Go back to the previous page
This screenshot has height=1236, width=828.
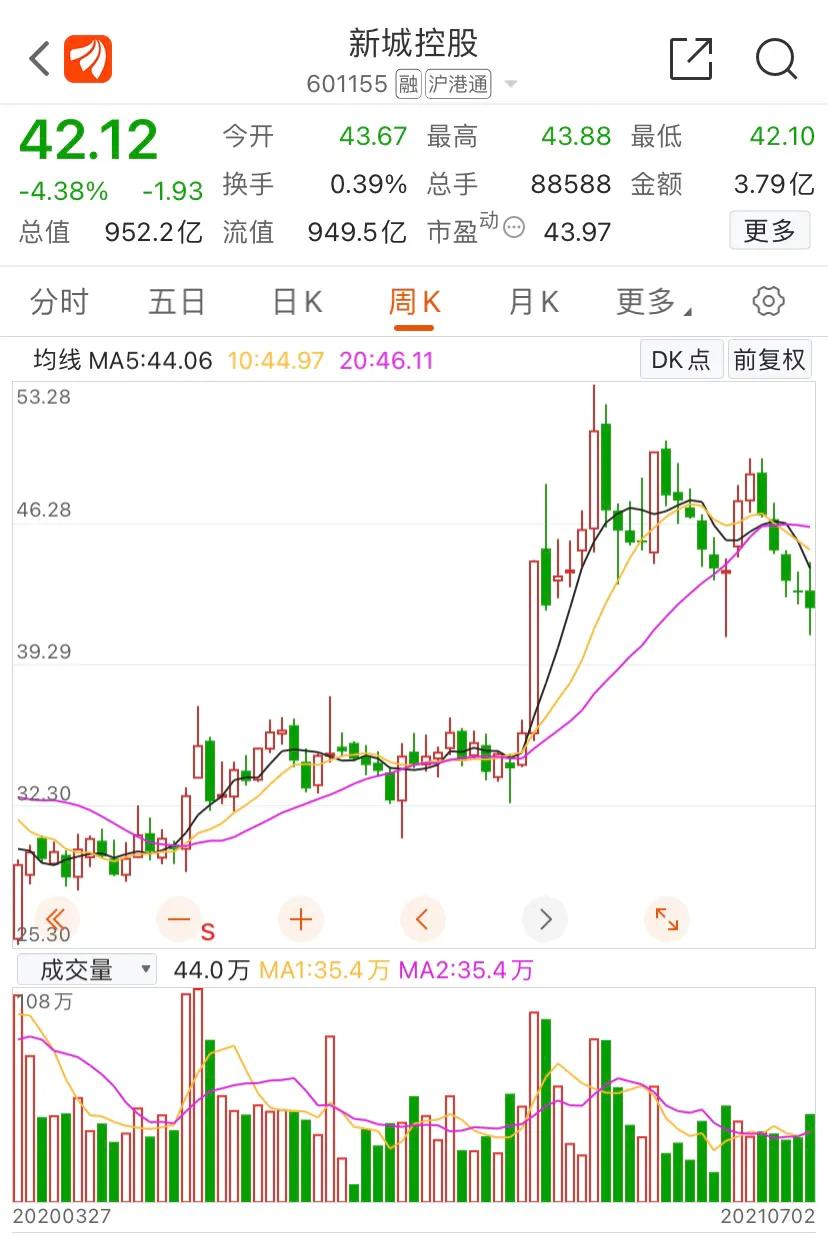[40, 59]
